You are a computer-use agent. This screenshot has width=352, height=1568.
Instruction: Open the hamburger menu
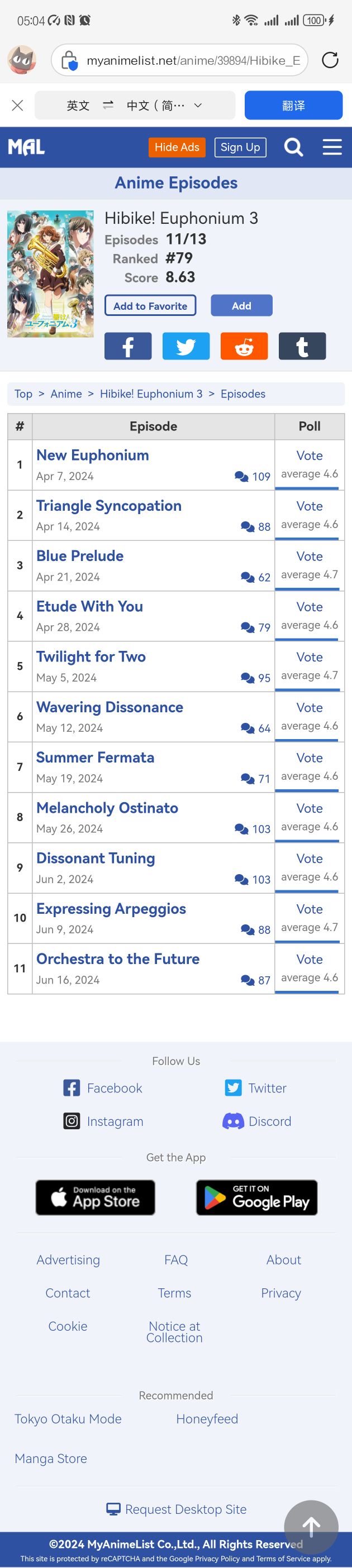click(x=332, y=147)
